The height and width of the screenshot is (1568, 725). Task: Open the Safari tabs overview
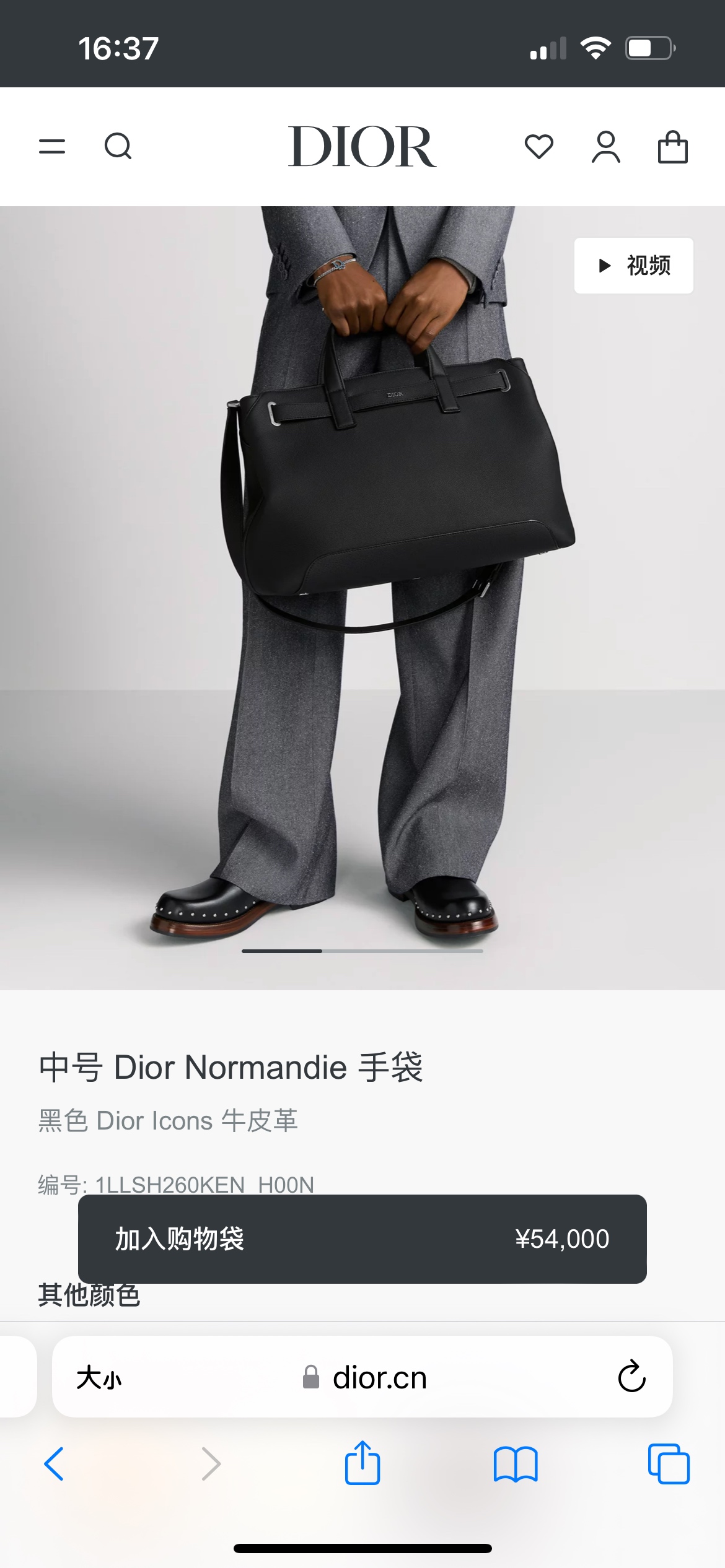tap(669, 1464)
